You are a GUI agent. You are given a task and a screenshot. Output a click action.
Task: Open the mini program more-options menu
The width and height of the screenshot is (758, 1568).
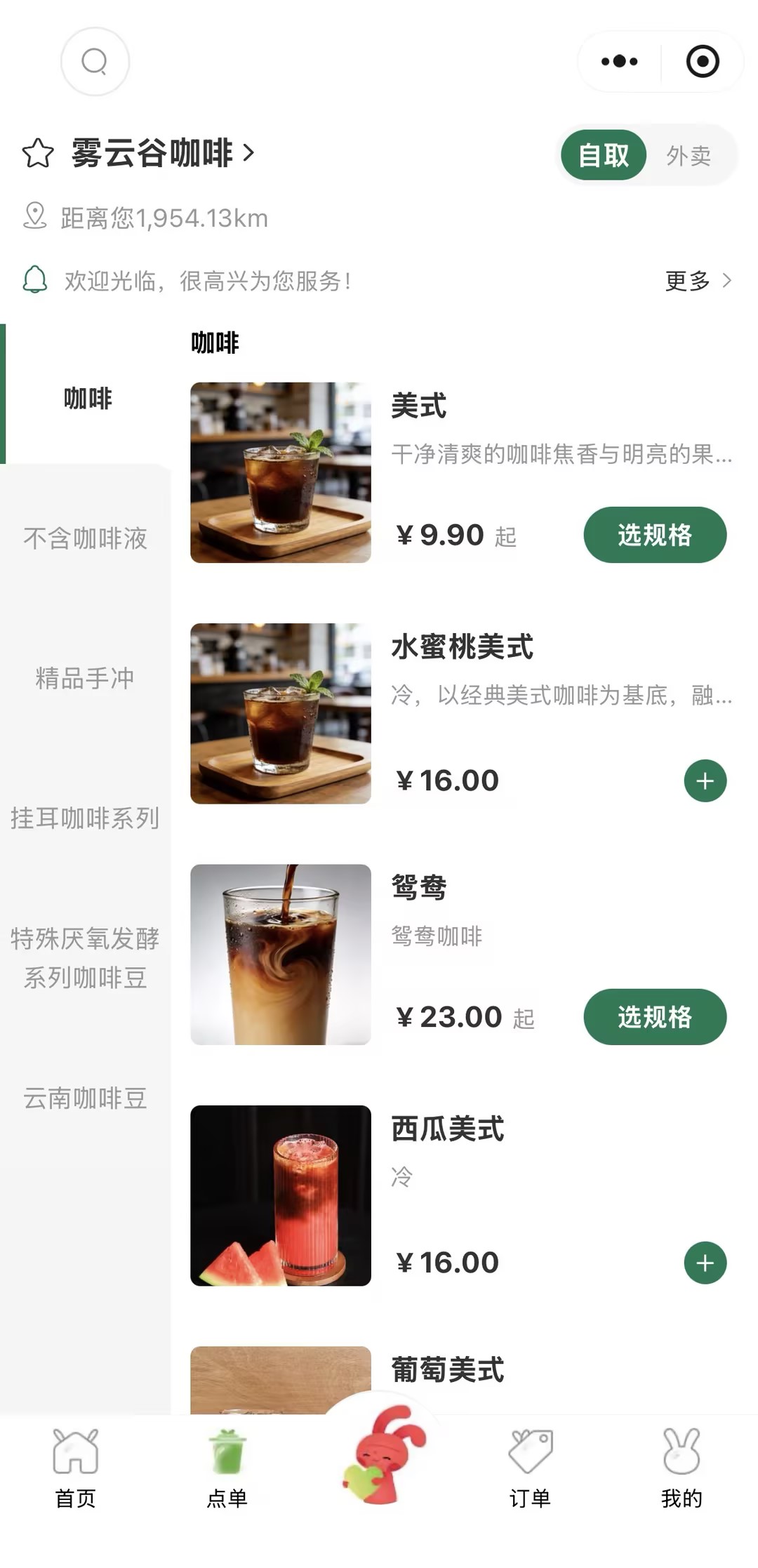pos(619,62)
